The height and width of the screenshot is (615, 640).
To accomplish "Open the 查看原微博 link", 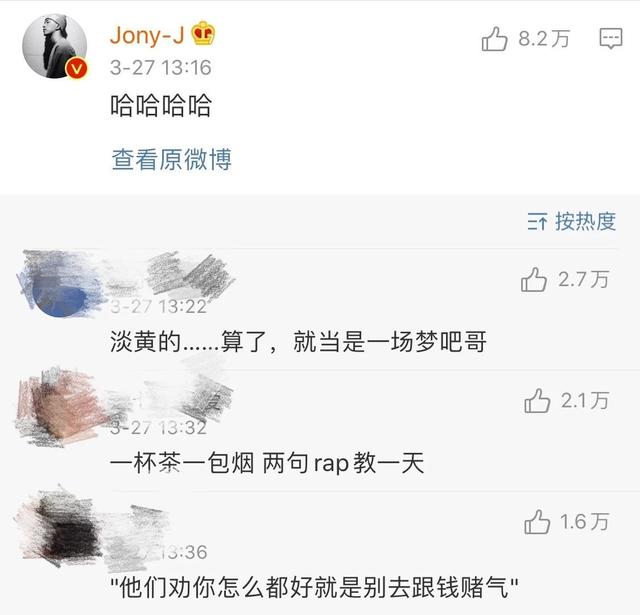I will point(171,159).
